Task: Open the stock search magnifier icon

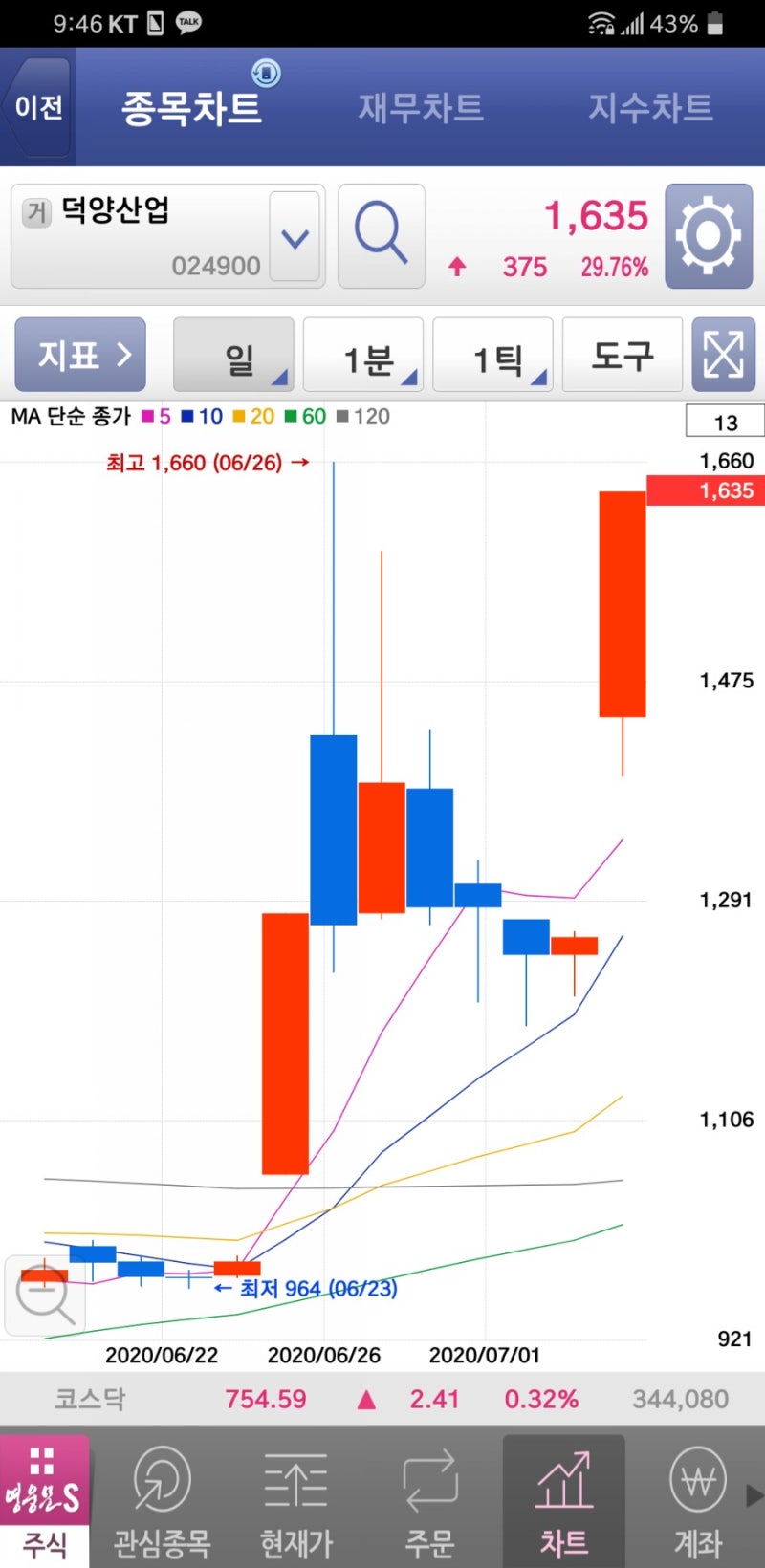Action: tap(381, 236)
